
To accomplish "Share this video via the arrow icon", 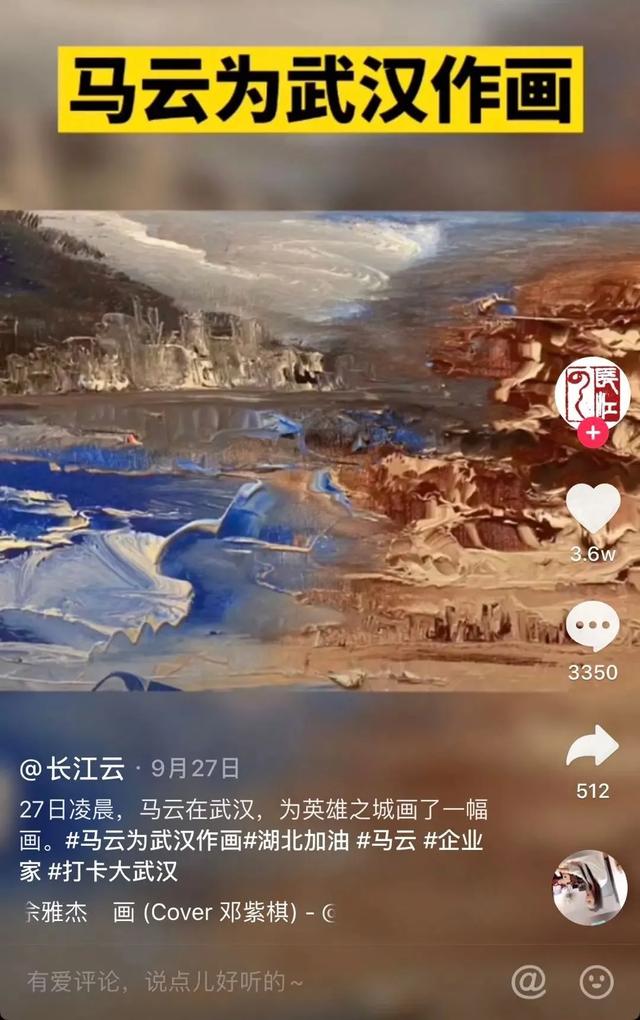I will click(593, 747).
